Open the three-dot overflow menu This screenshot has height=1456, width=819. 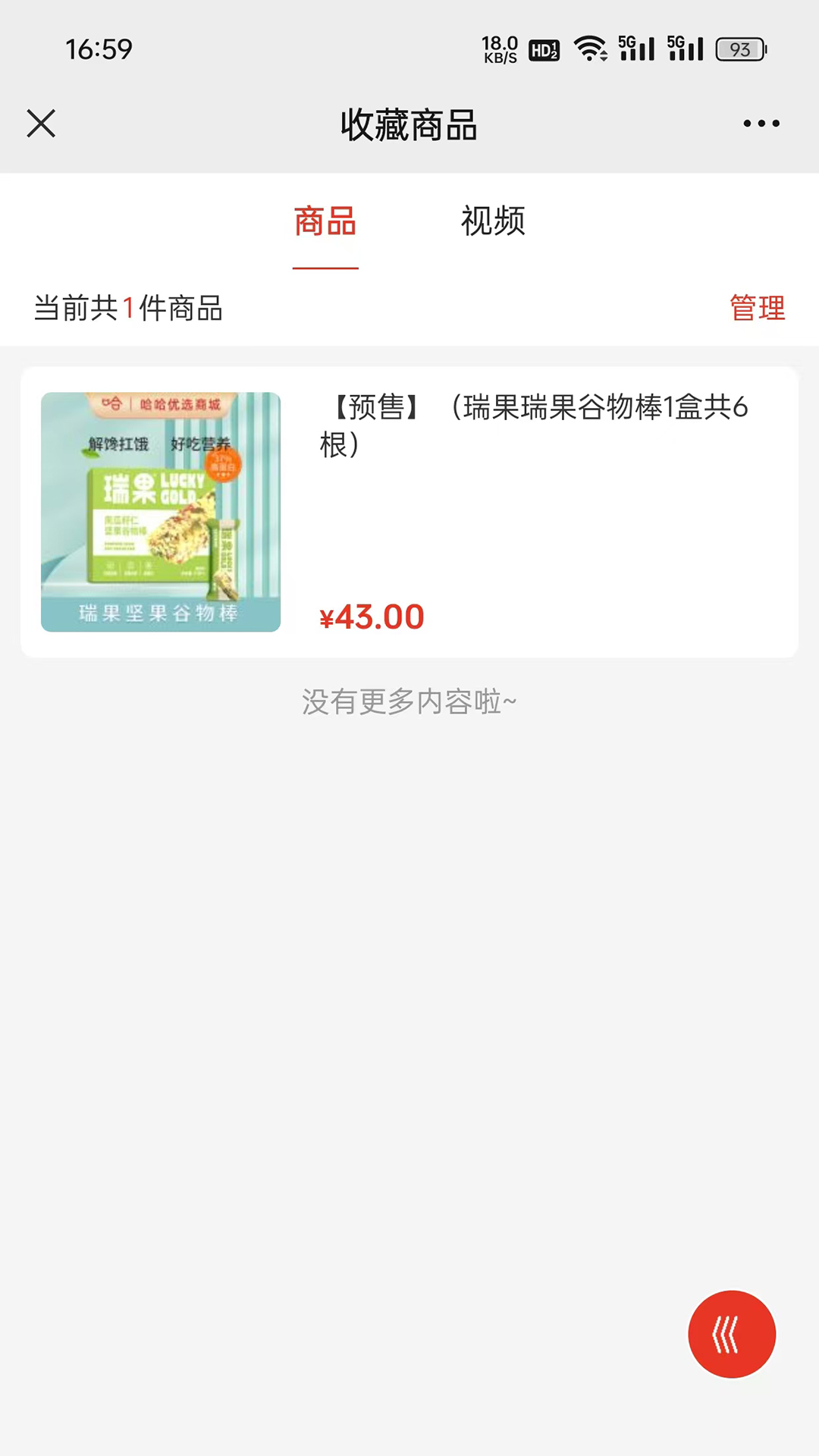click(761, 124)
